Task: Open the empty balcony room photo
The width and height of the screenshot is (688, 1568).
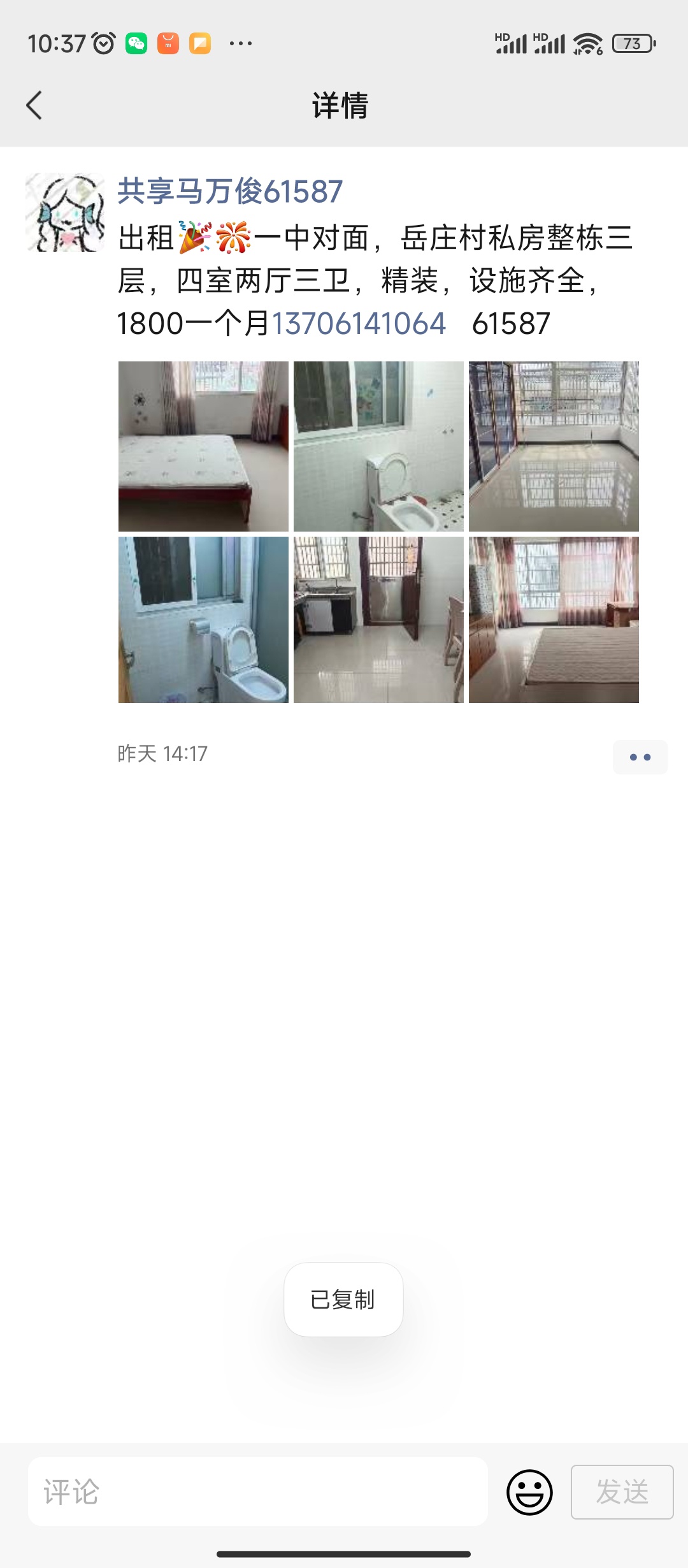Action: (554, 446)
